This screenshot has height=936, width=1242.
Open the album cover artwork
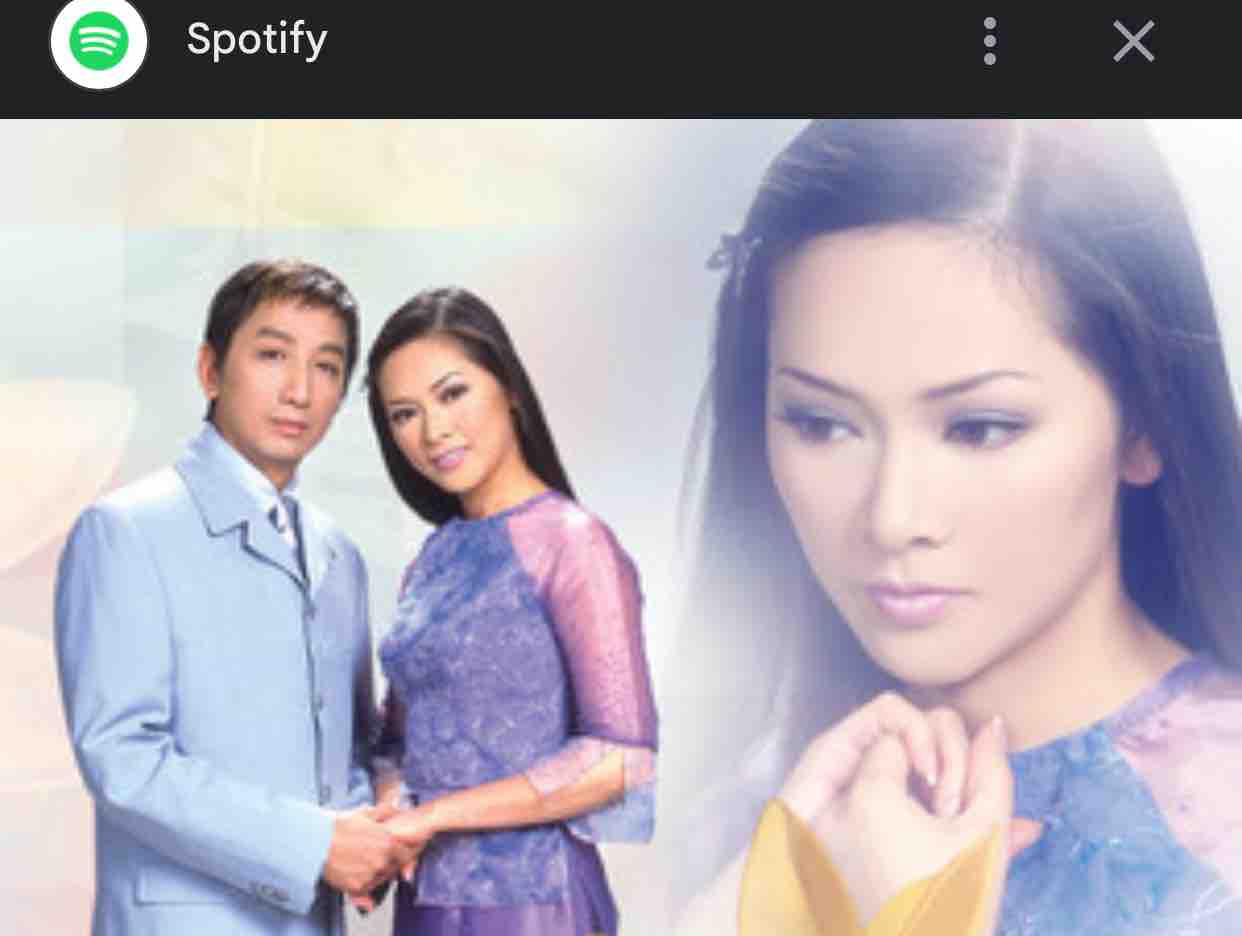tap(621, 527)
